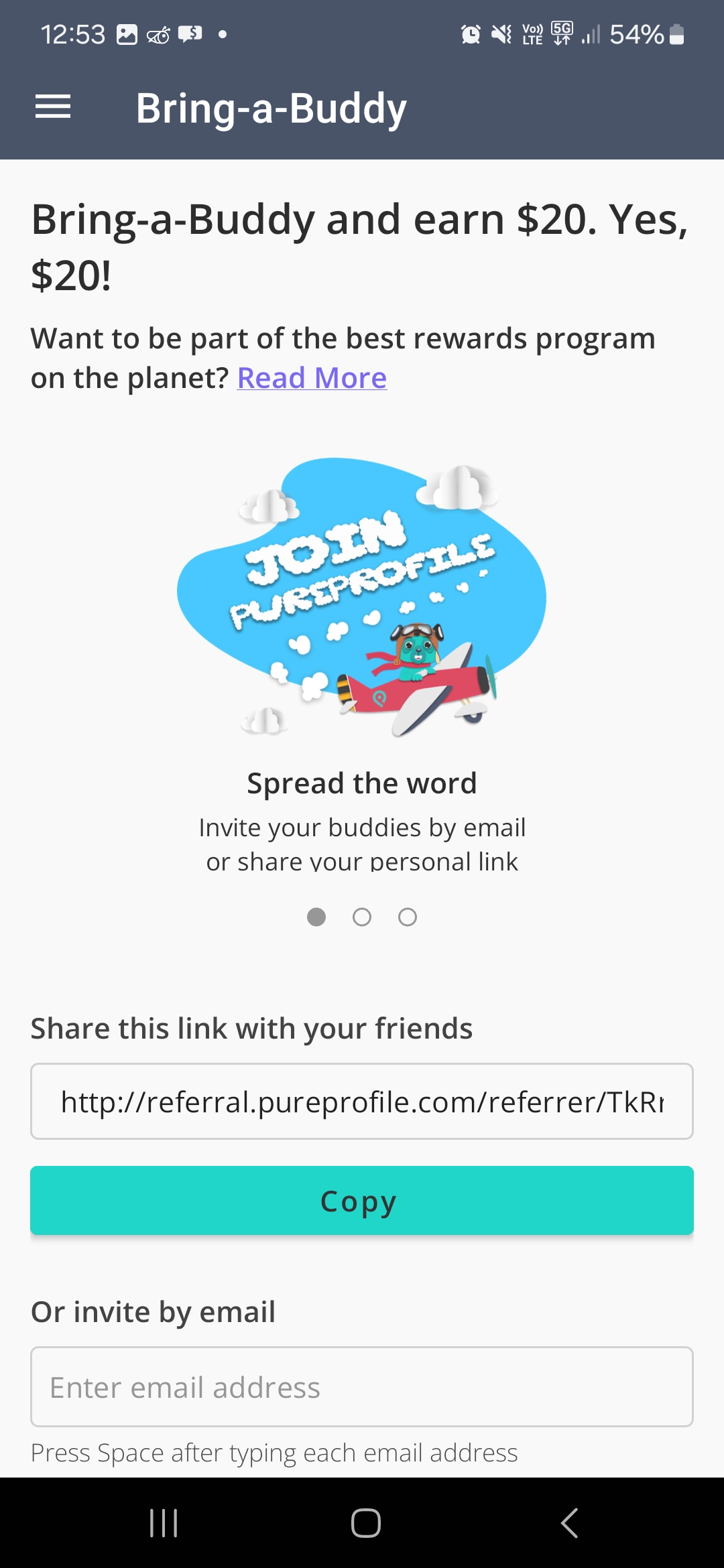Go back using system navigation
Viewport: 724px width, 1568px height.
569,1523
